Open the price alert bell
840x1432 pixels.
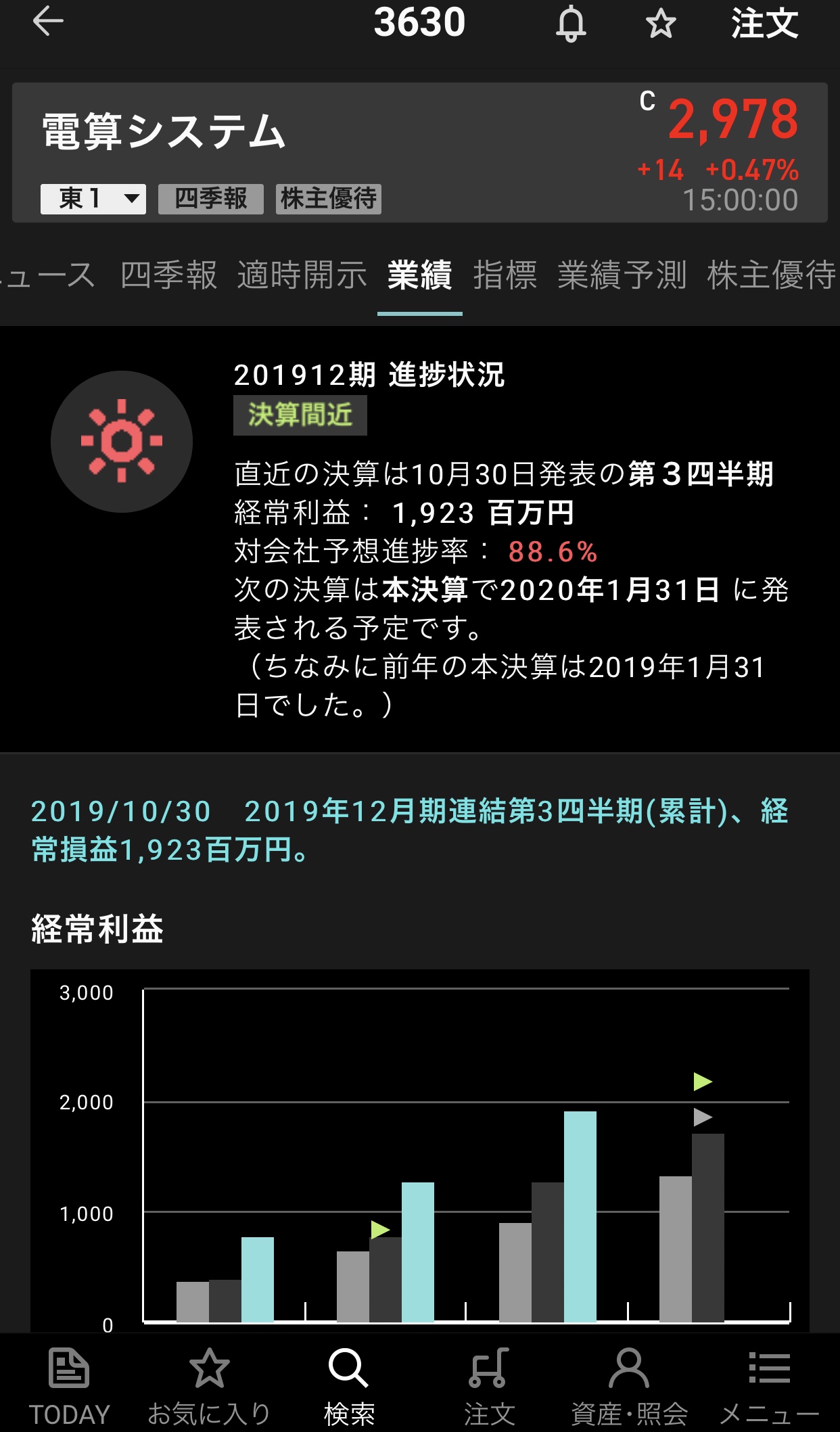click(x=571, y=24)
